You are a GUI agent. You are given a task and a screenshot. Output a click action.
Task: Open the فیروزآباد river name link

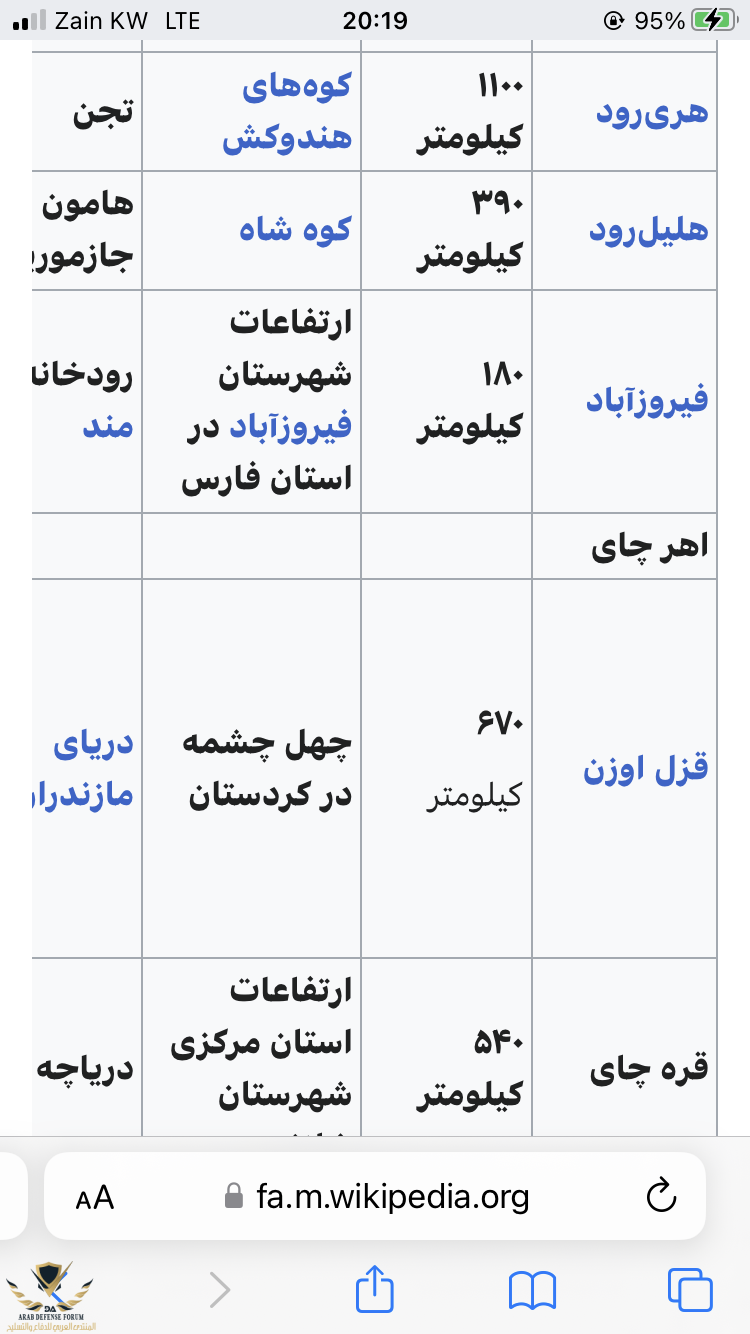coord(646,400)
